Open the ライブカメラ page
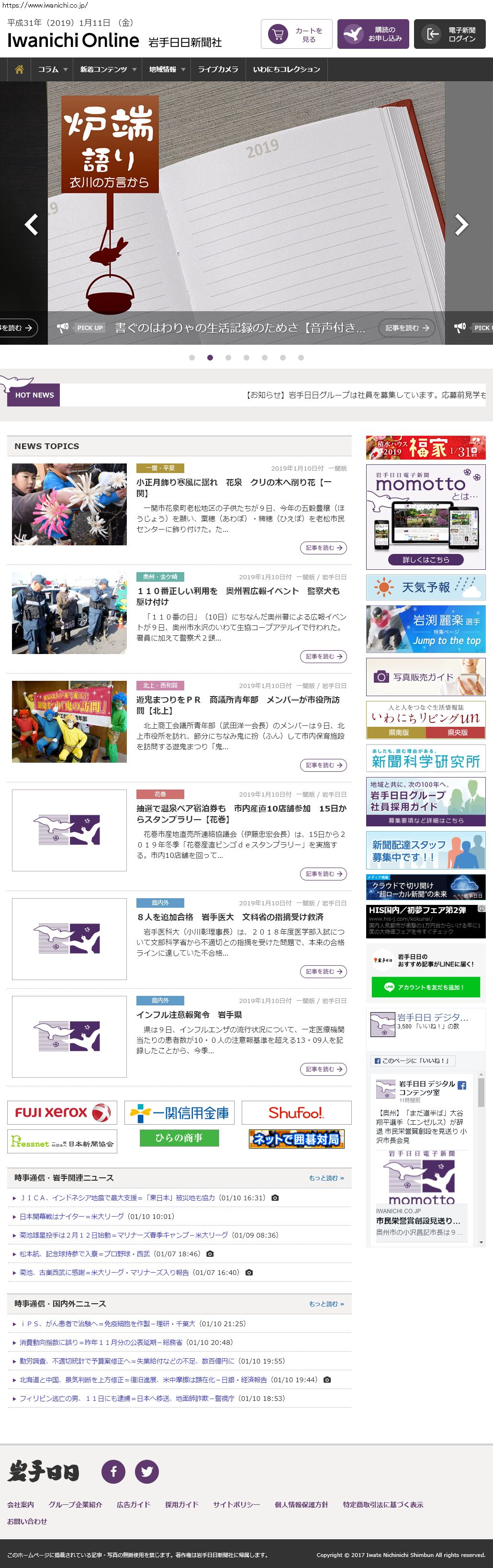This screenshot has height=1568, width=493. click(218, 69)
